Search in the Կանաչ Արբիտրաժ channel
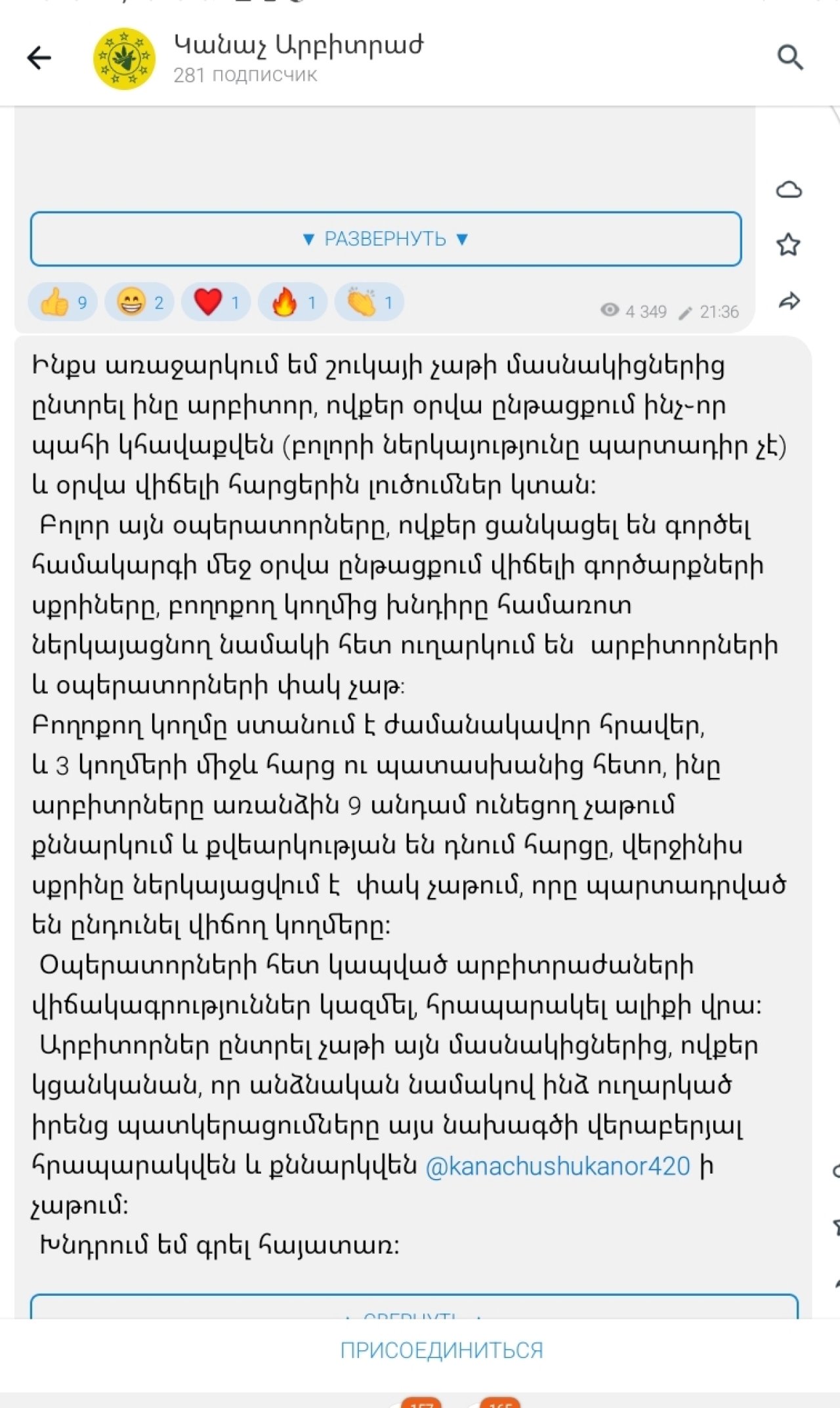 789,58
